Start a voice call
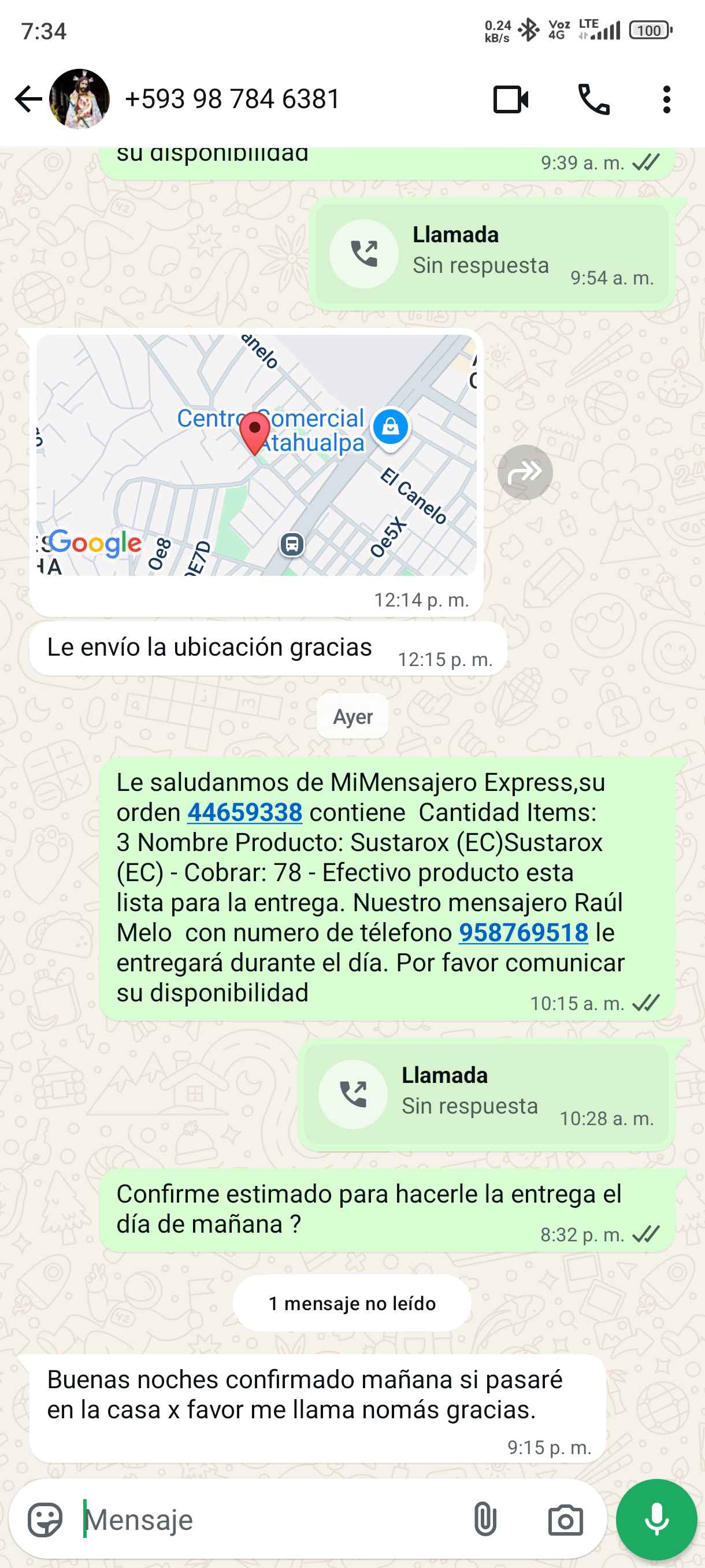This screenshot has width=705, height=1568. coord(593,99)
